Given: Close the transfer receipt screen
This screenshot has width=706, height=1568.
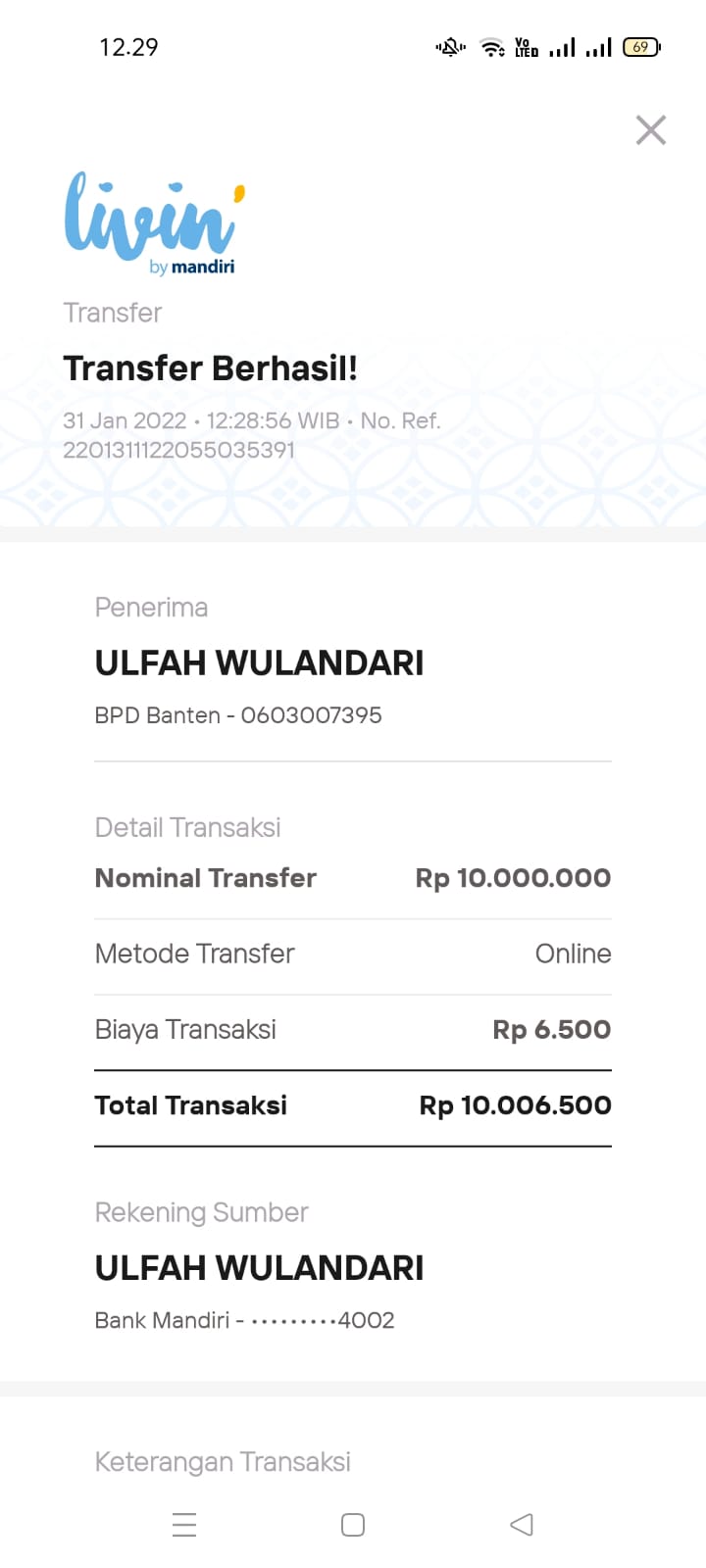Looking at the screenshot, I should [x=650, y=130].
